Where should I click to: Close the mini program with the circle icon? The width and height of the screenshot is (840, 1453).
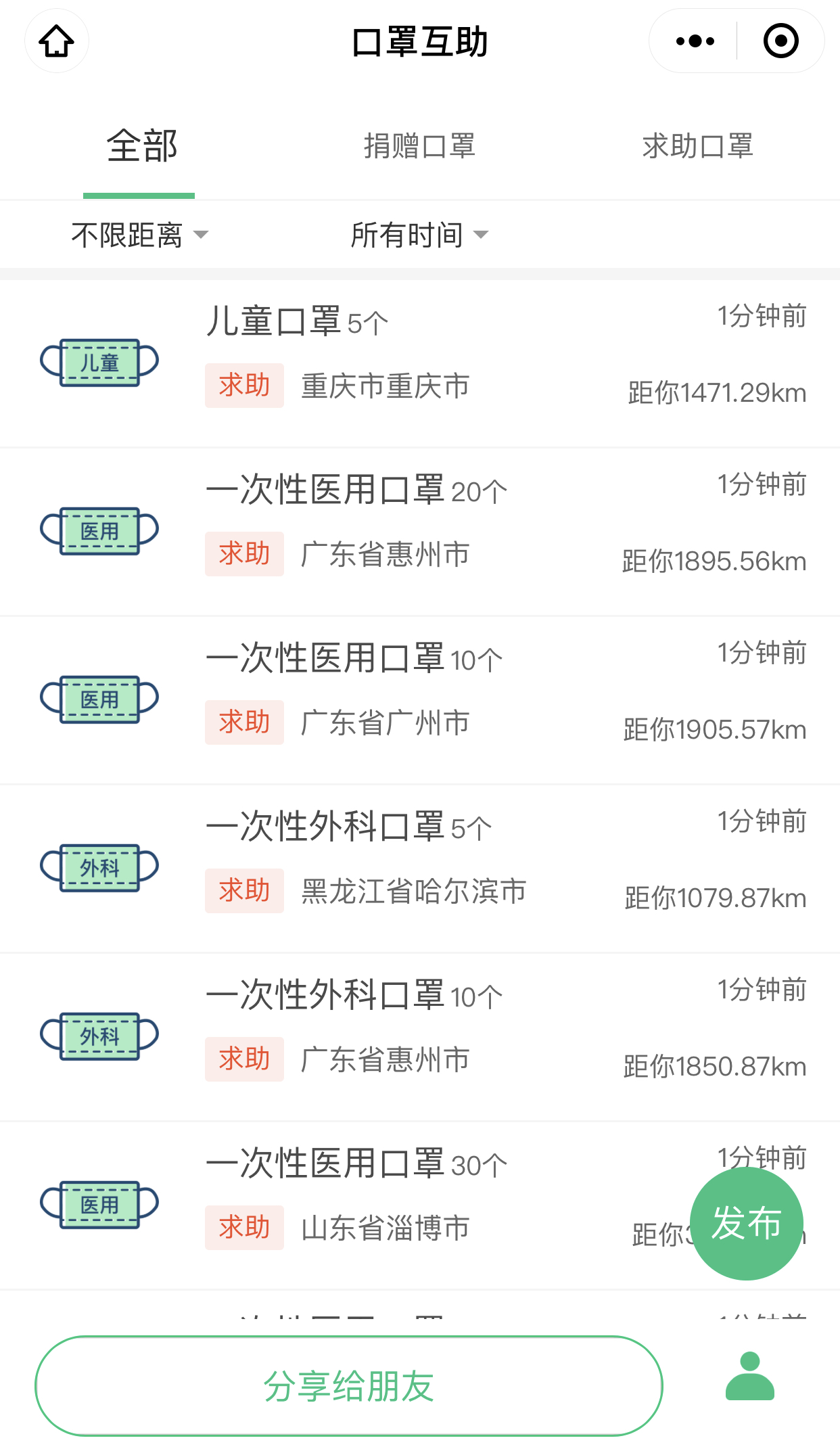pos(780,41)
